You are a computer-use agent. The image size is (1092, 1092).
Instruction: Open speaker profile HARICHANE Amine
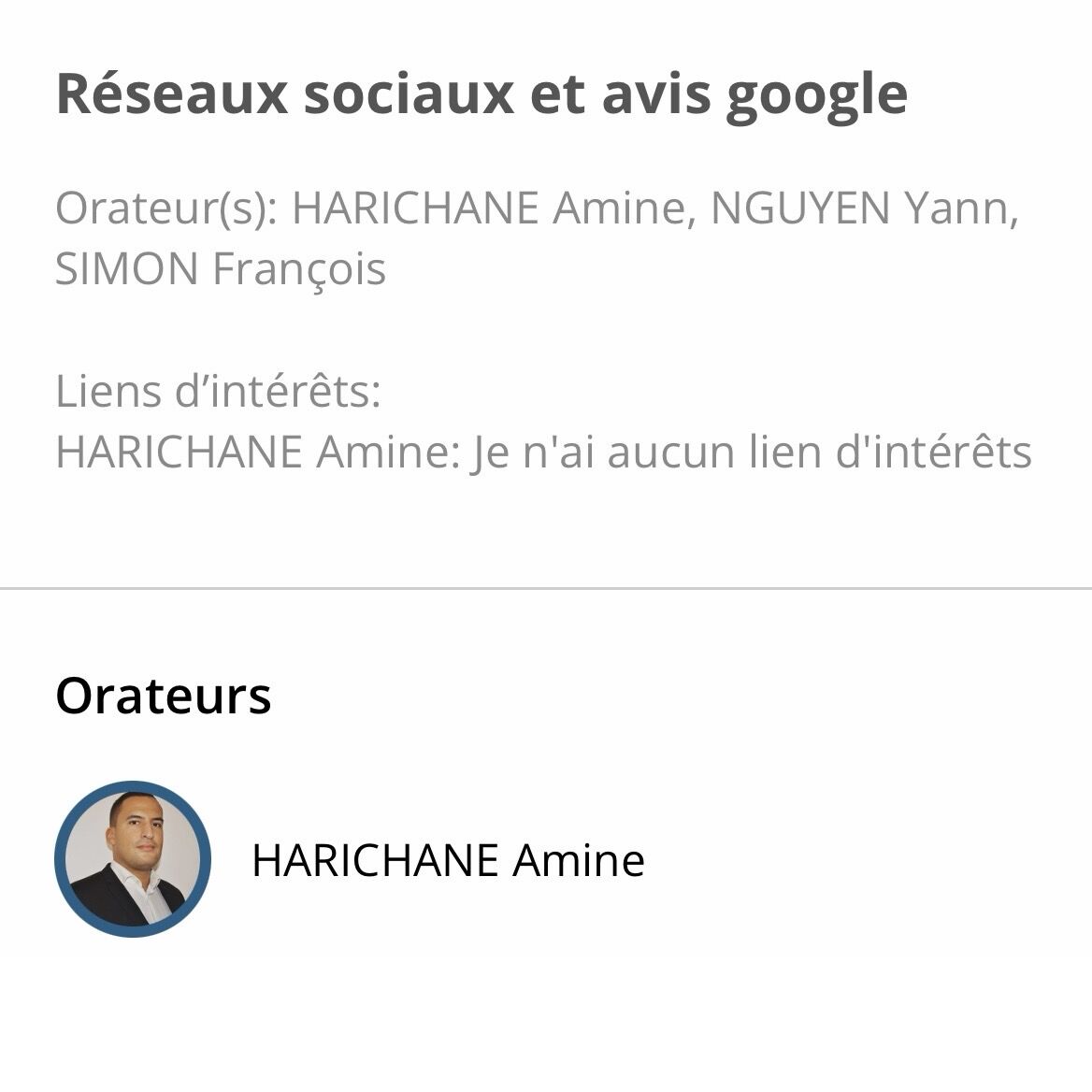point(447,859)
